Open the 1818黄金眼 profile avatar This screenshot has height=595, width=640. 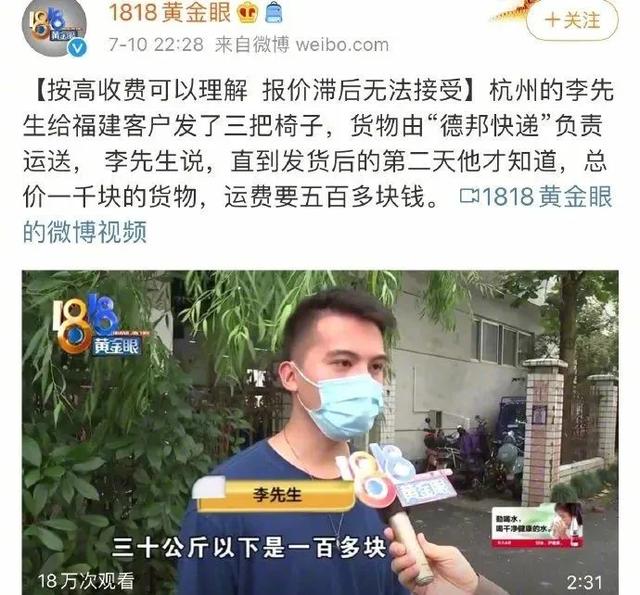53,27
